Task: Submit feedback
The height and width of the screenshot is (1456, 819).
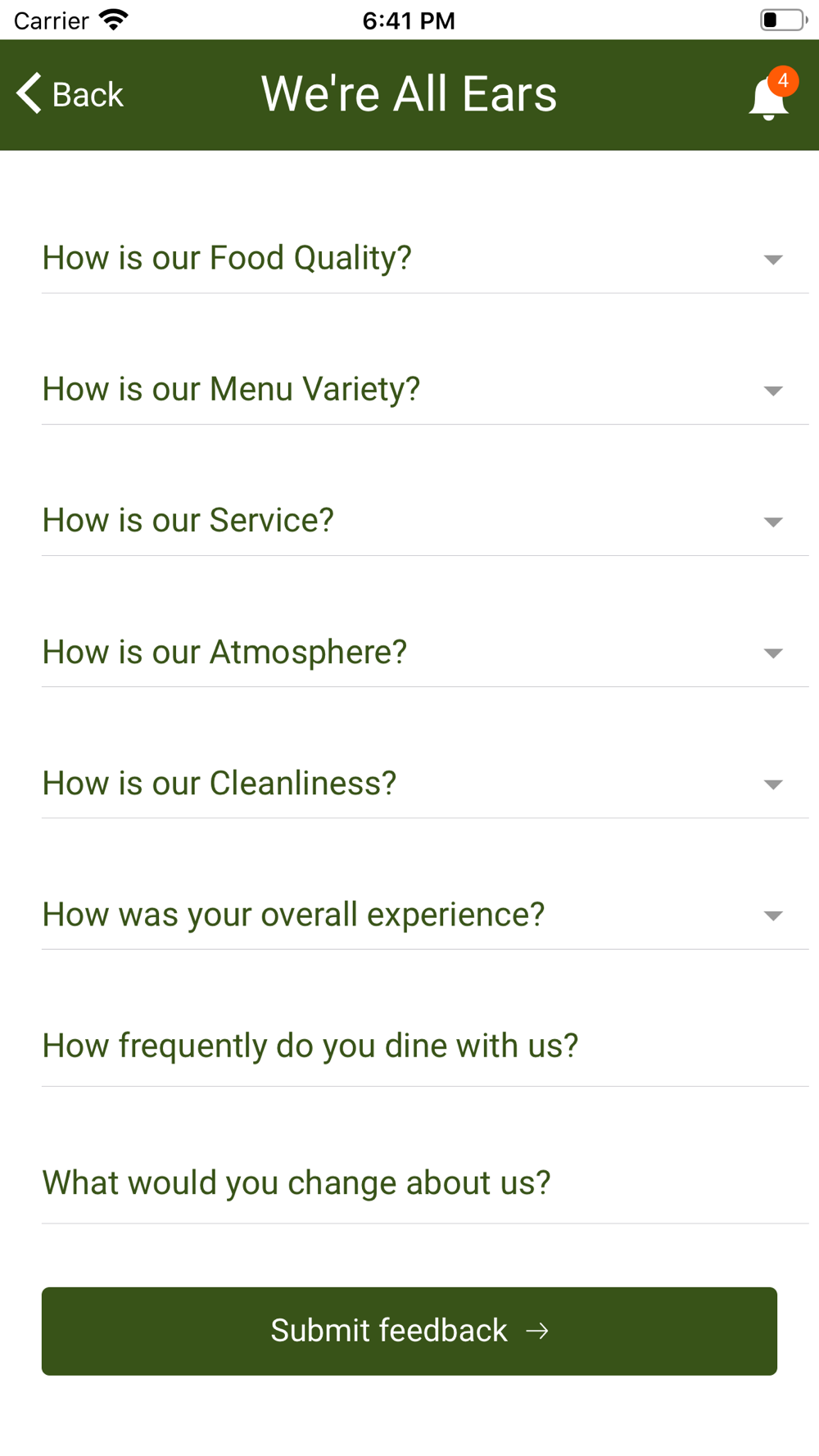Action: [x=409, y=1331]
